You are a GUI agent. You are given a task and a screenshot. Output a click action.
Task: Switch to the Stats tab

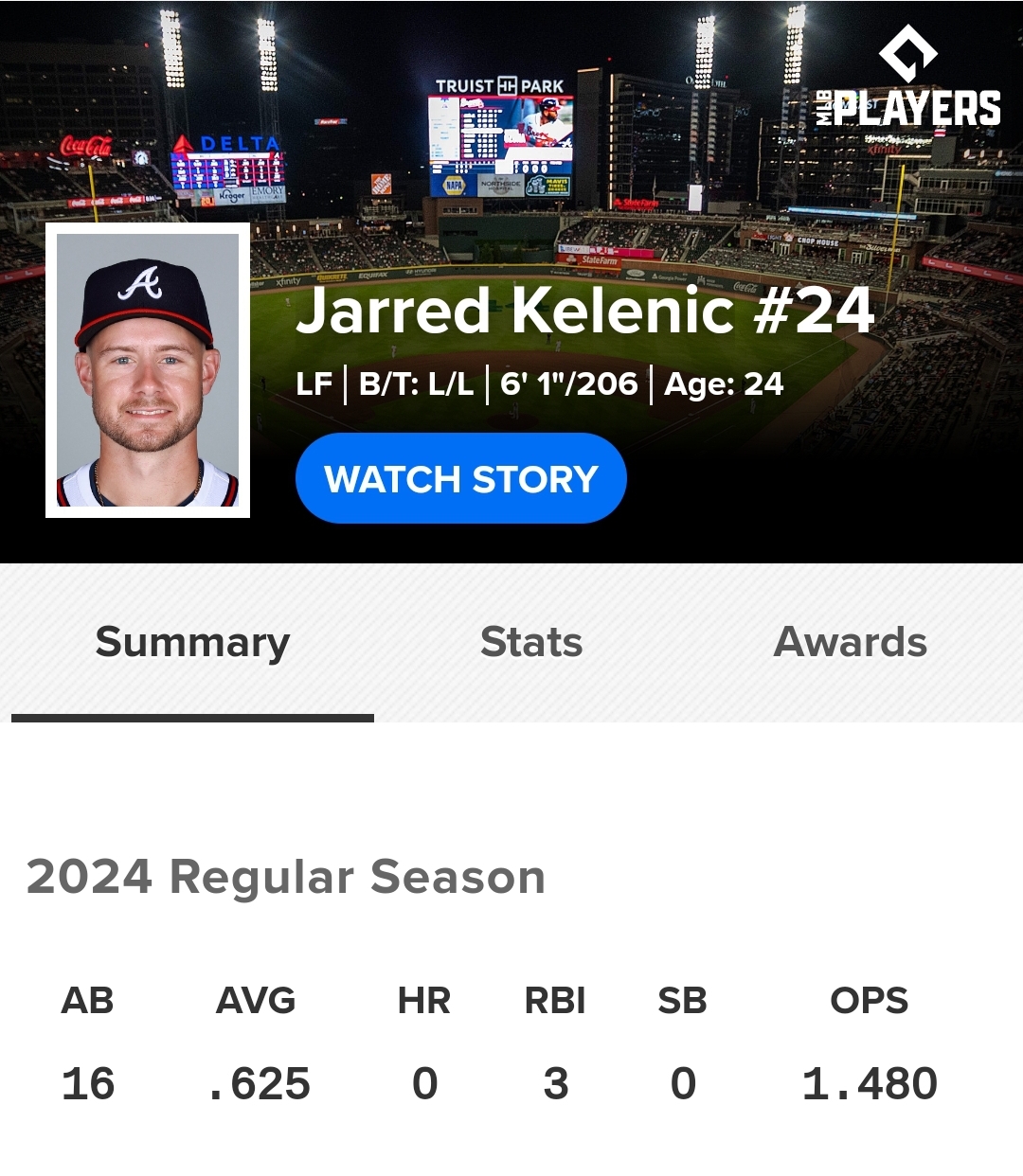pyautogui.click(x=531, y=643)
